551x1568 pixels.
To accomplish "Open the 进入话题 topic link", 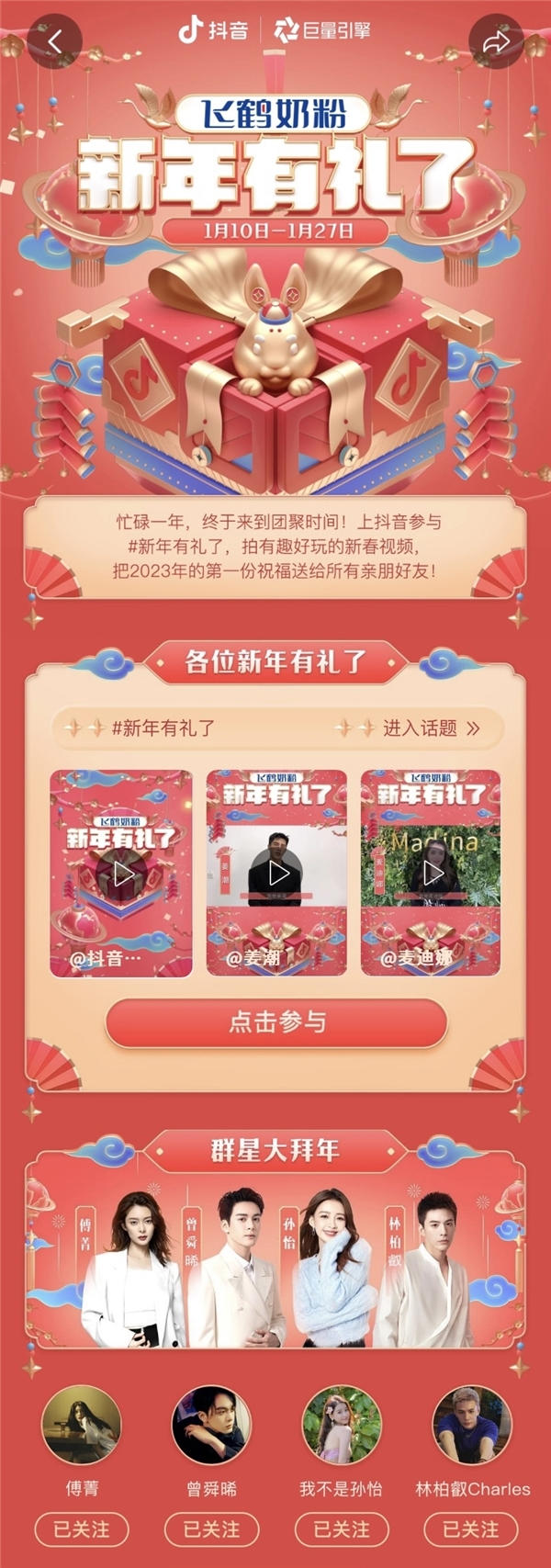I will [431, 728].
